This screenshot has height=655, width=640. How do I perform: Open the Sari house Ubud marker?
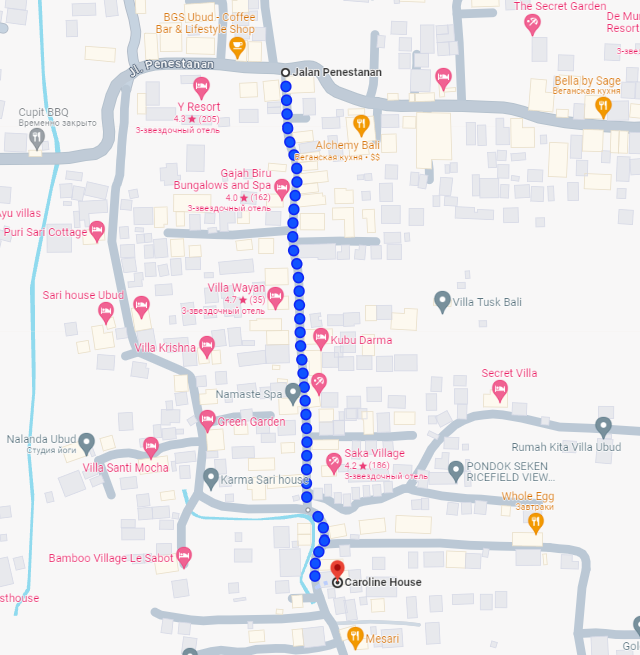106,313
